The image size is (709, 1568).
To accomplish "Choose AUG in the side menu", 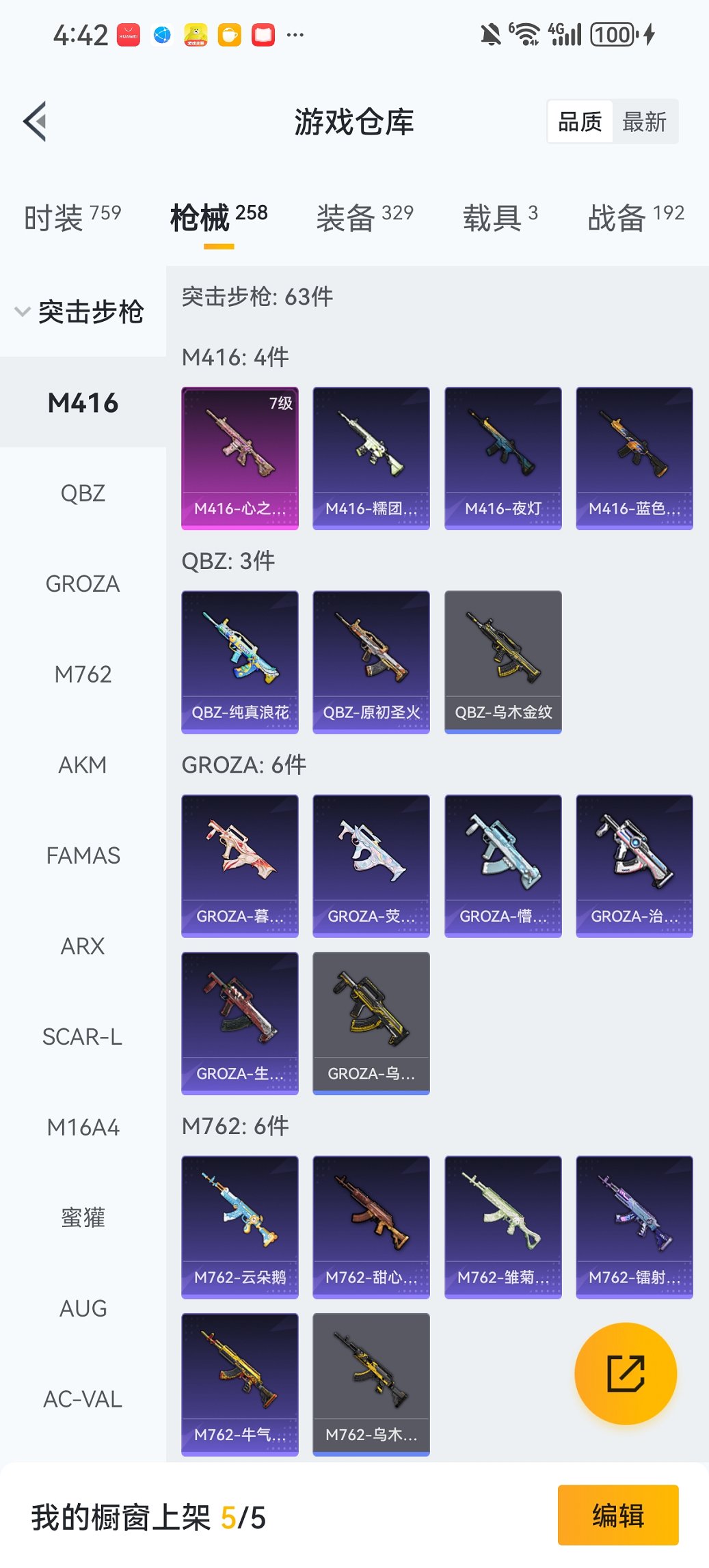I will click(x=83, y=1308).
